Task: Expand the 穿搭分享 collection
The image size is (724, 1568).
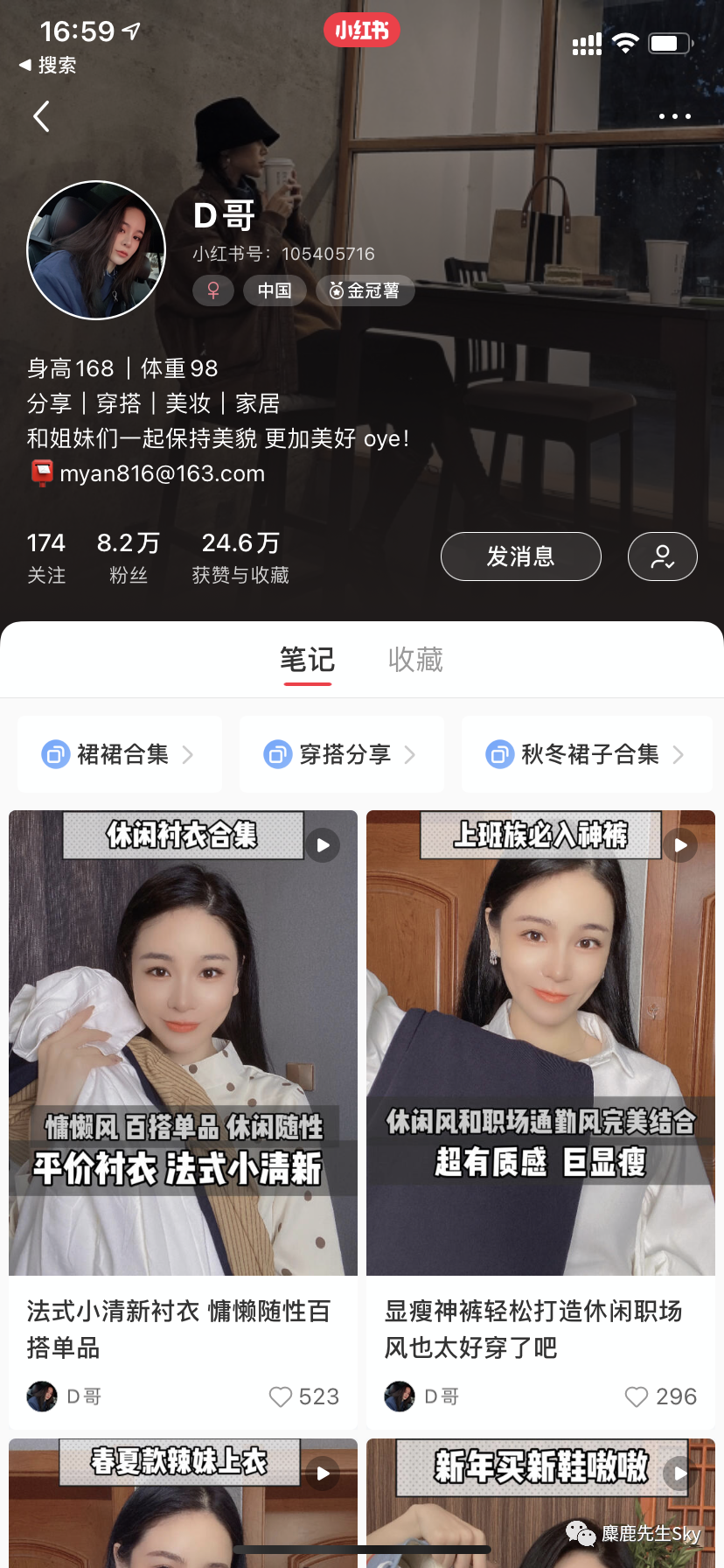Action: click(x=341, y=753)
